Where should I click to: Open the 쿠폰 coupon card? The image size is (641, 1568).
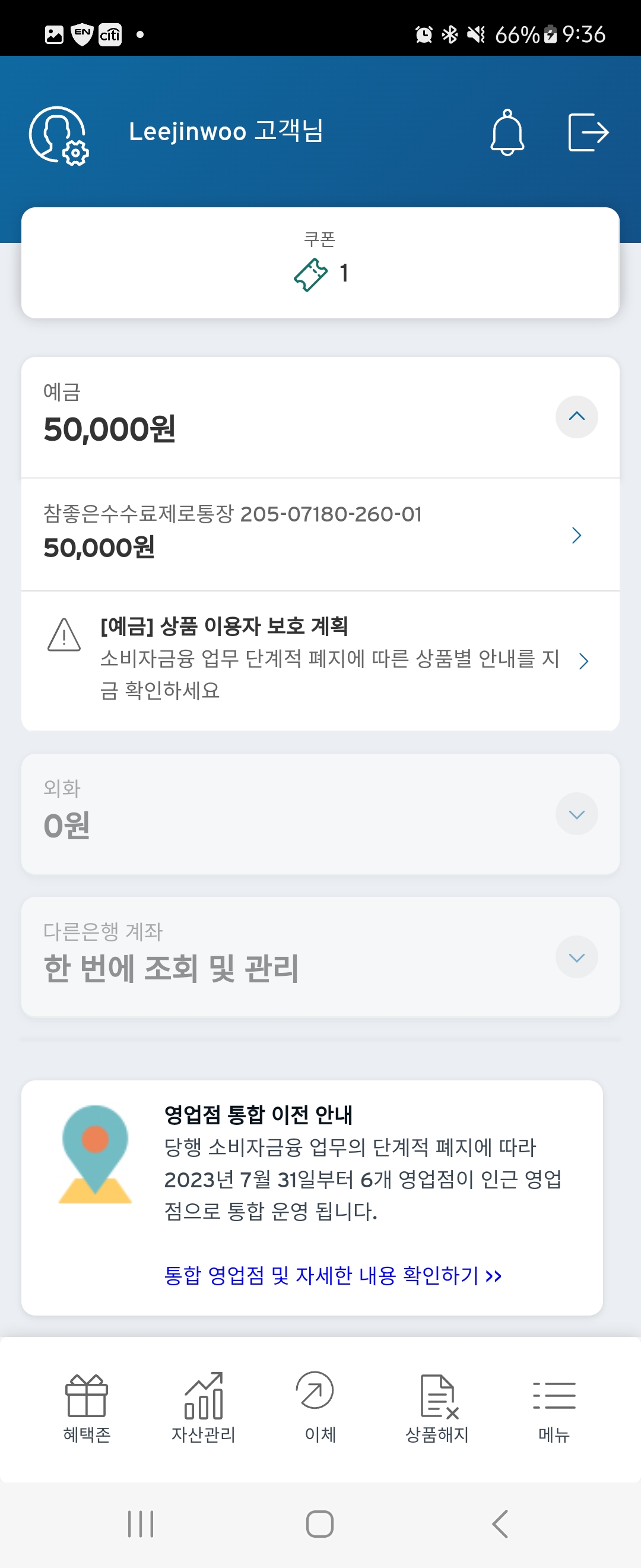pos(320,263)
